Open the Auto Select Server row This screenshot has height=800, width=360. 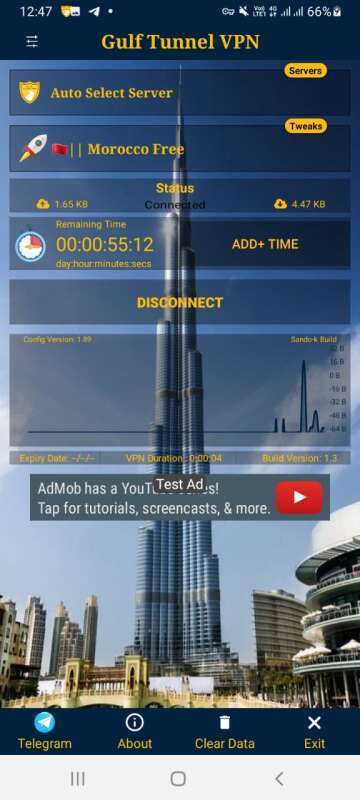pyautogui.click(x=179, y=93)
